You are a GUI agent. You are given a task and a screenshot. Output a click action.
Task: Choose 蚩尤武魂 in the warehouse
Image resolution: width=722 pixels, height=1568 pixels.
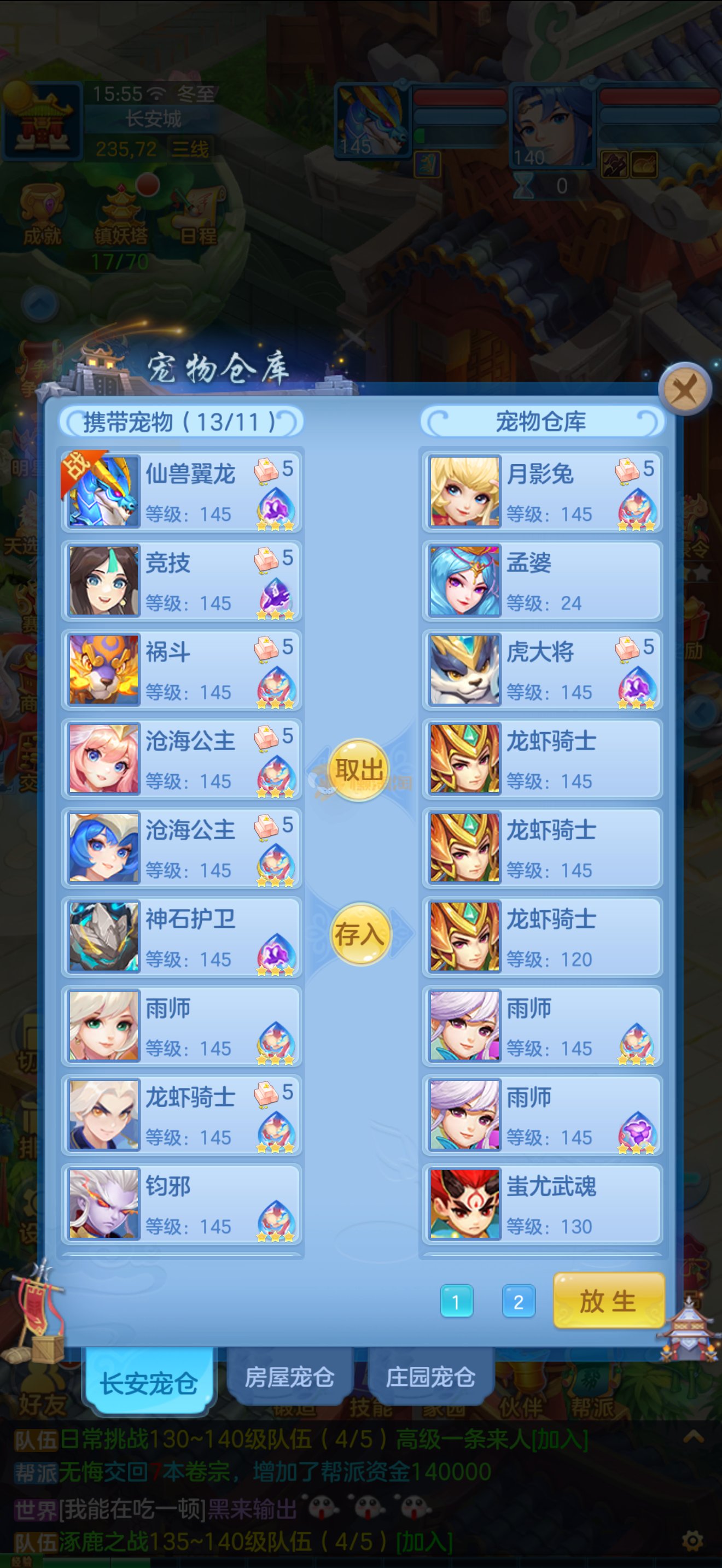click(542, 1204)
